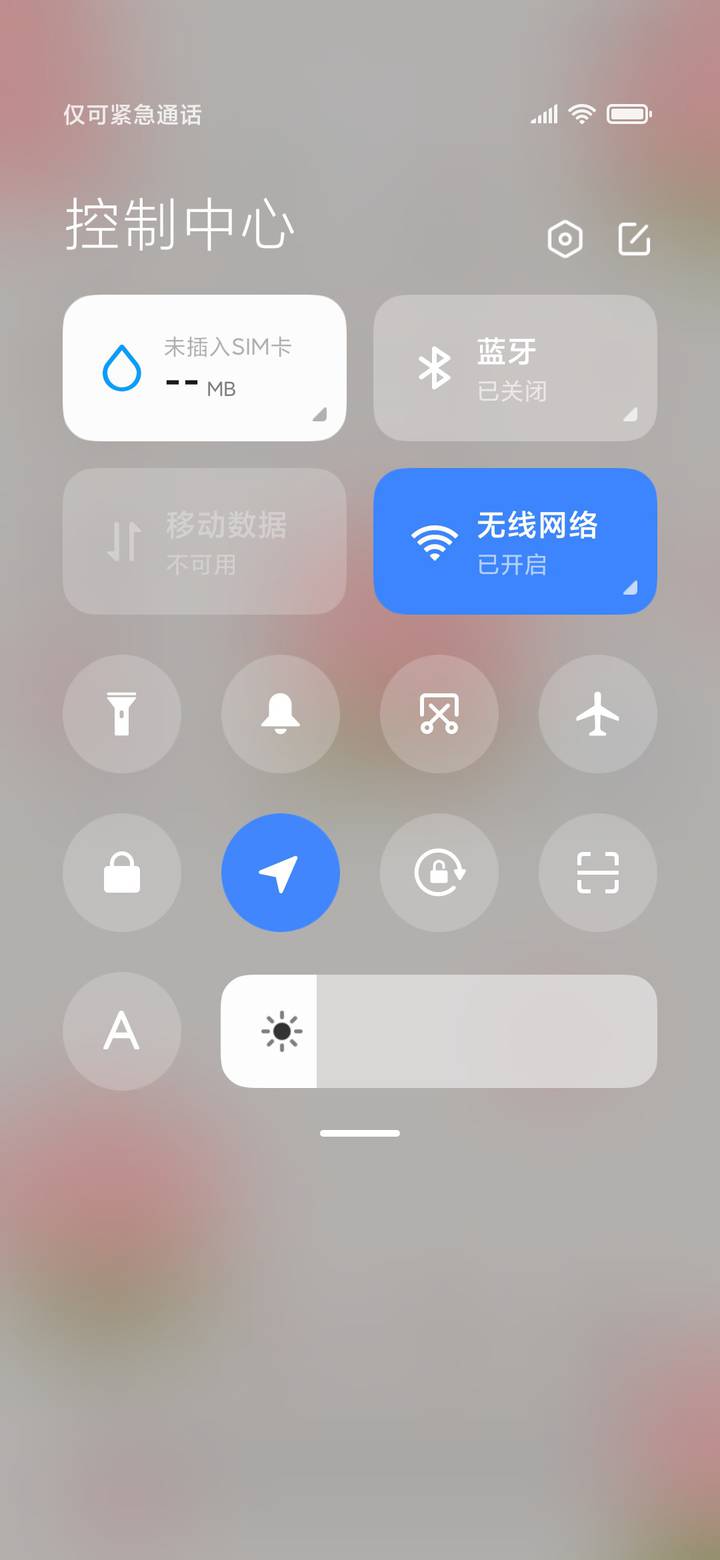Enable airplane mode
The width and height of the screenshot is (720, 1560).
point(598,714)
